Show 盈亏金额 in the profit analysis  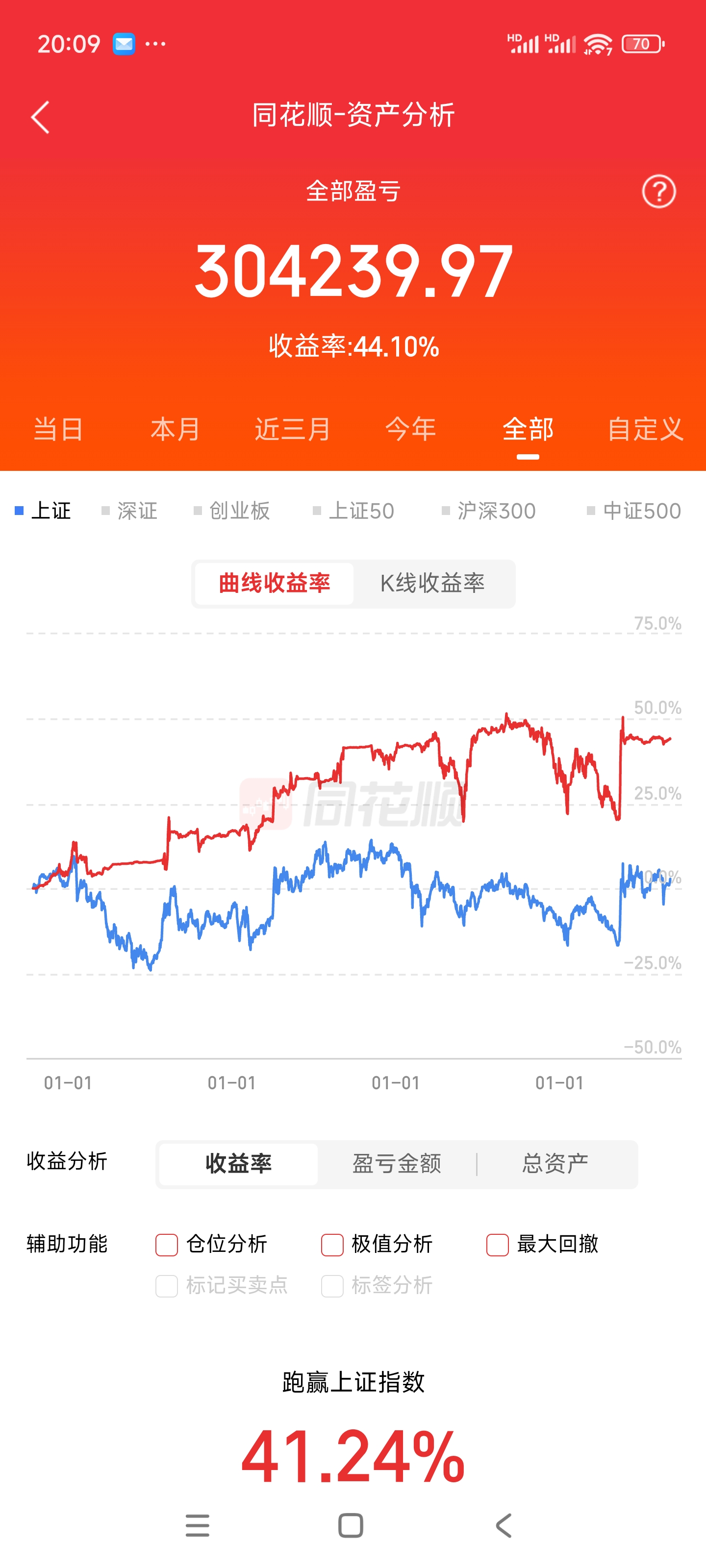397,1163
